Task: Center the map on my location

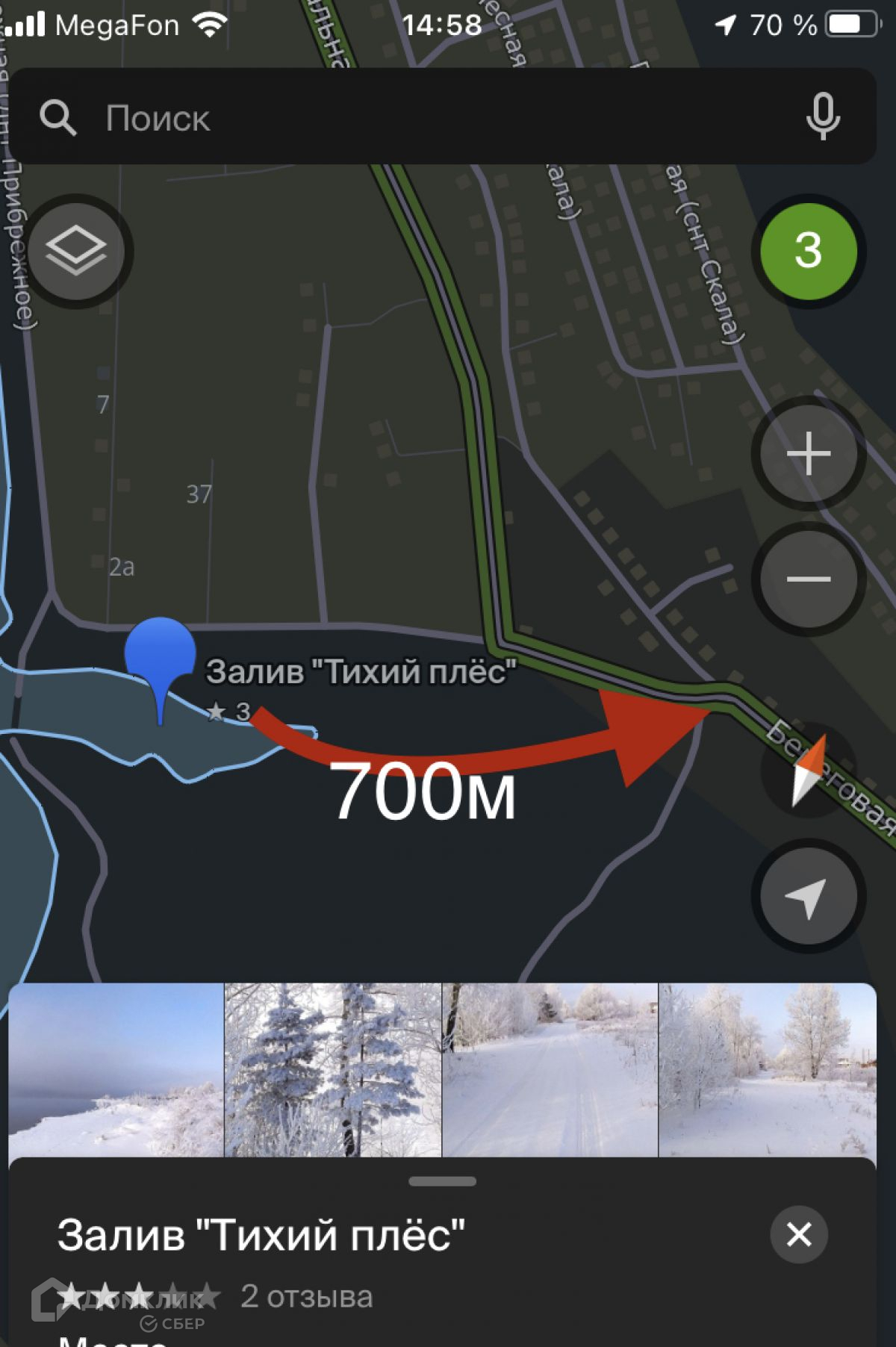Action: (808, 896)
